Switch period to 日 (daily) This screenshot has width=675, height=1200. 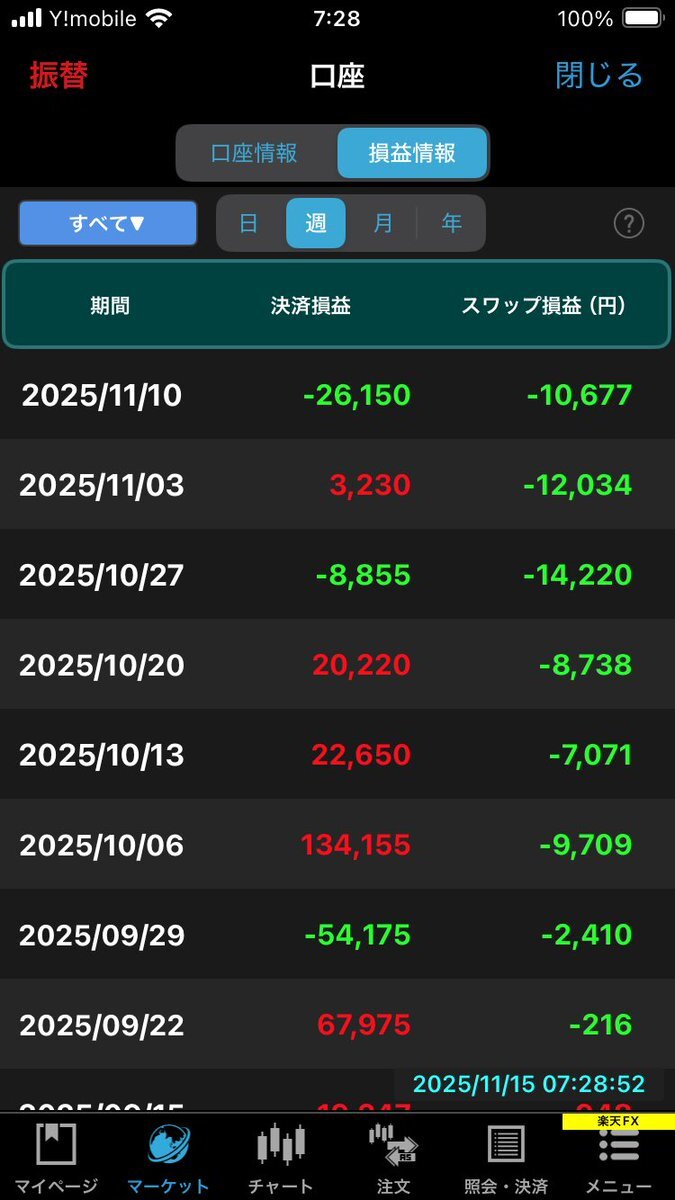[249, 223]
